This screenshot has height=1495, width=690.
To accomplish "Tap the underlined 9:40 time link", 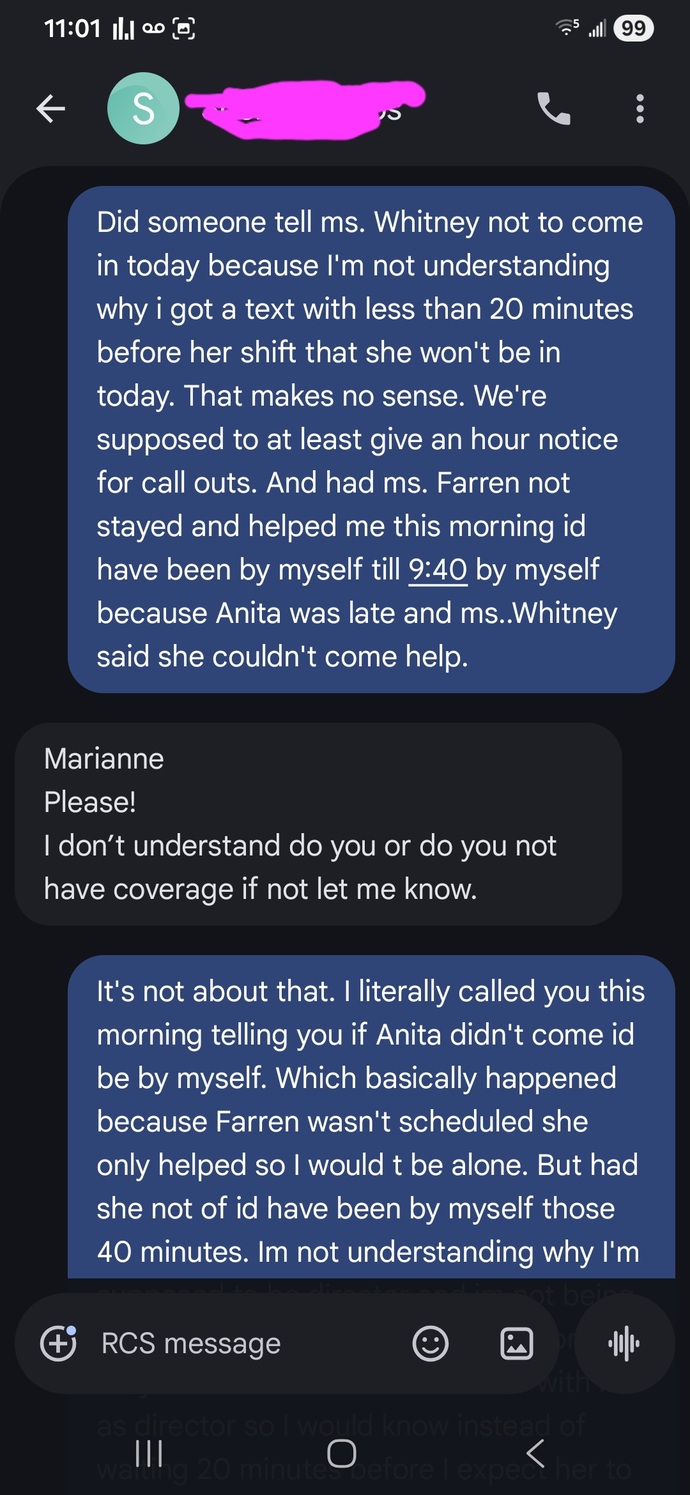I will (438, 570).
